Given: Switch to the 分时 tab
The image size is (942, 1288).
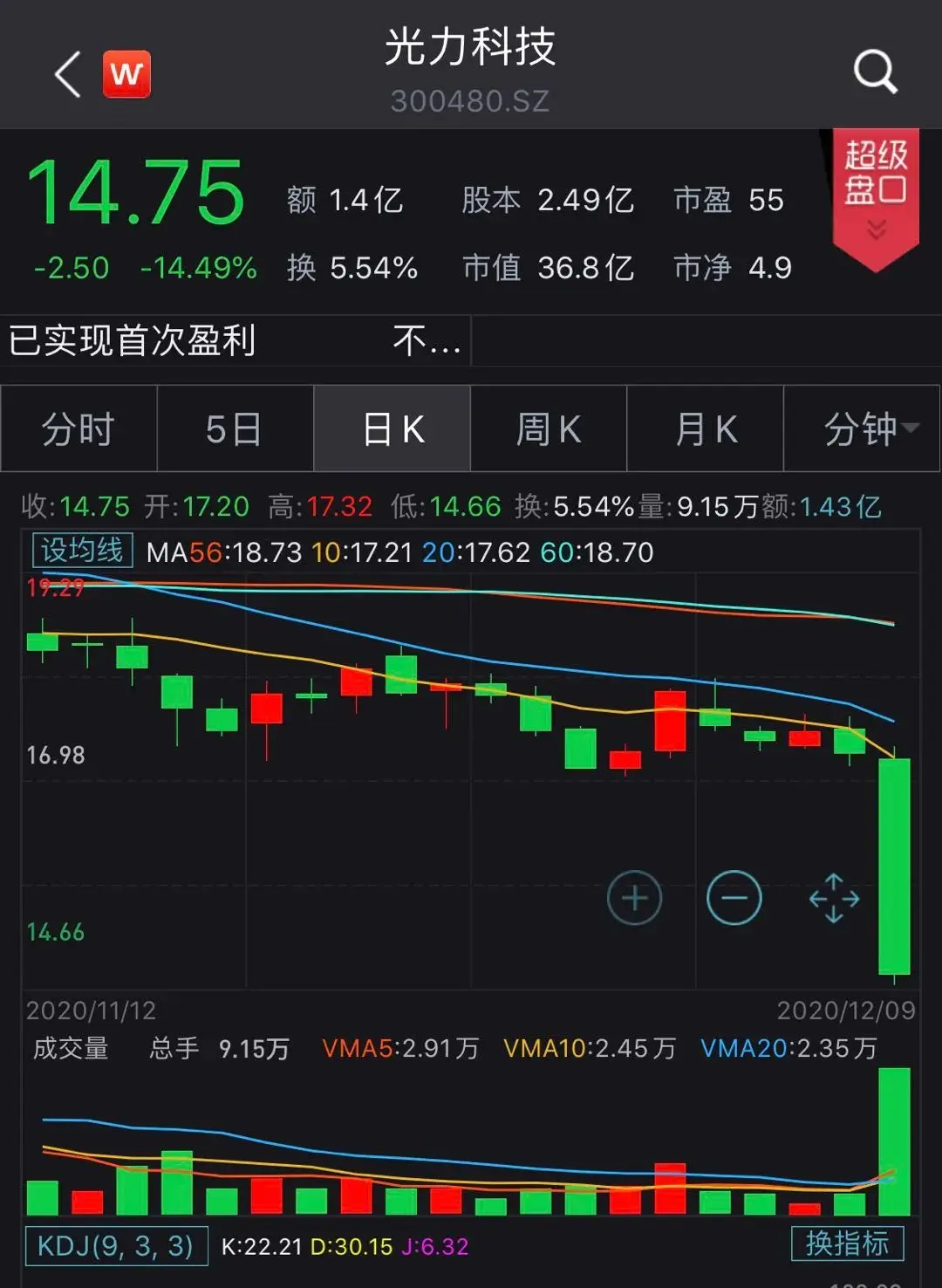Looking at the screenshot, I should click(x=78, y=429).
